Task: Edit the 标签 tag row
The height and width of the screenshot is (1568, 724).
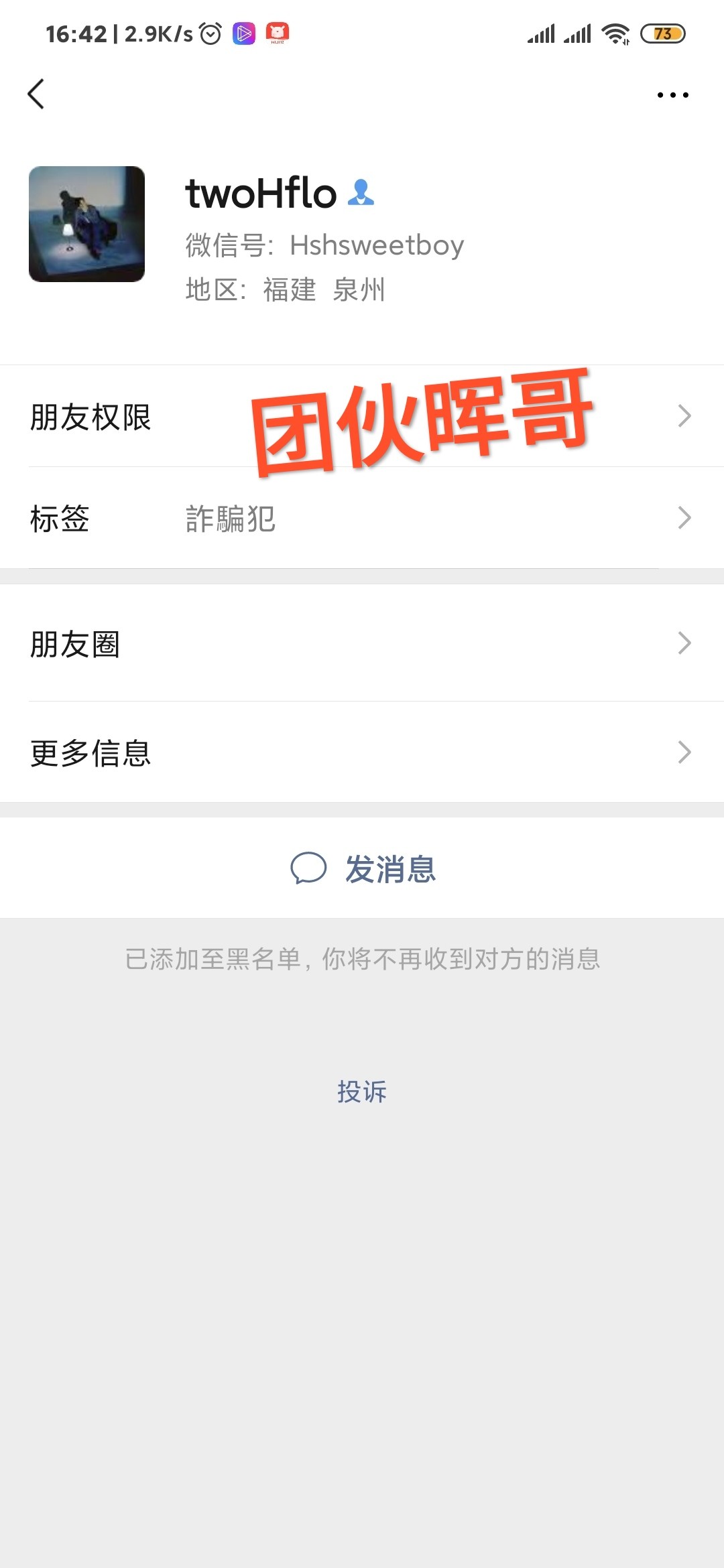Action: 362,518
